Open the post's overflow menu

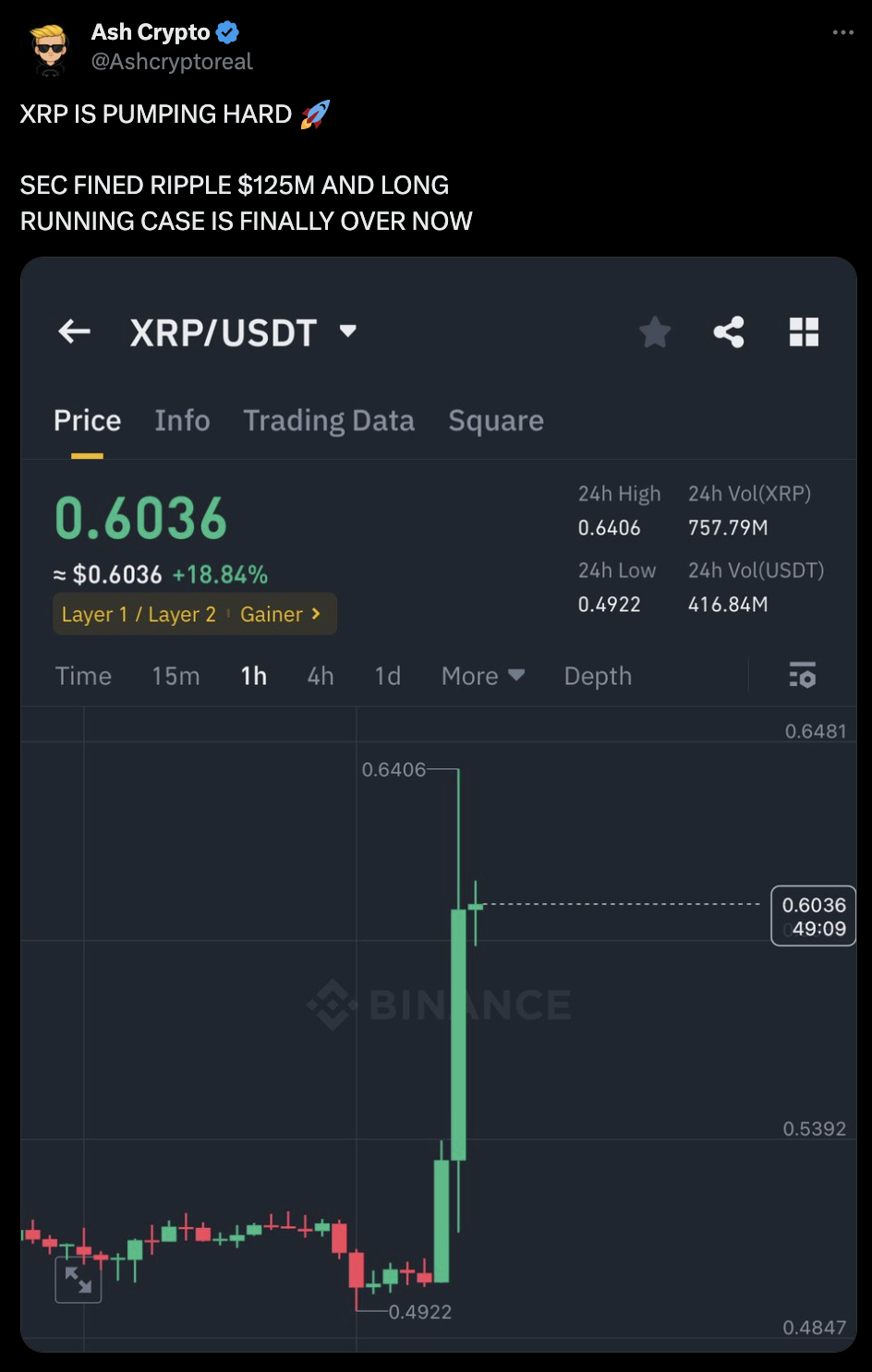[x=842, y=32]
